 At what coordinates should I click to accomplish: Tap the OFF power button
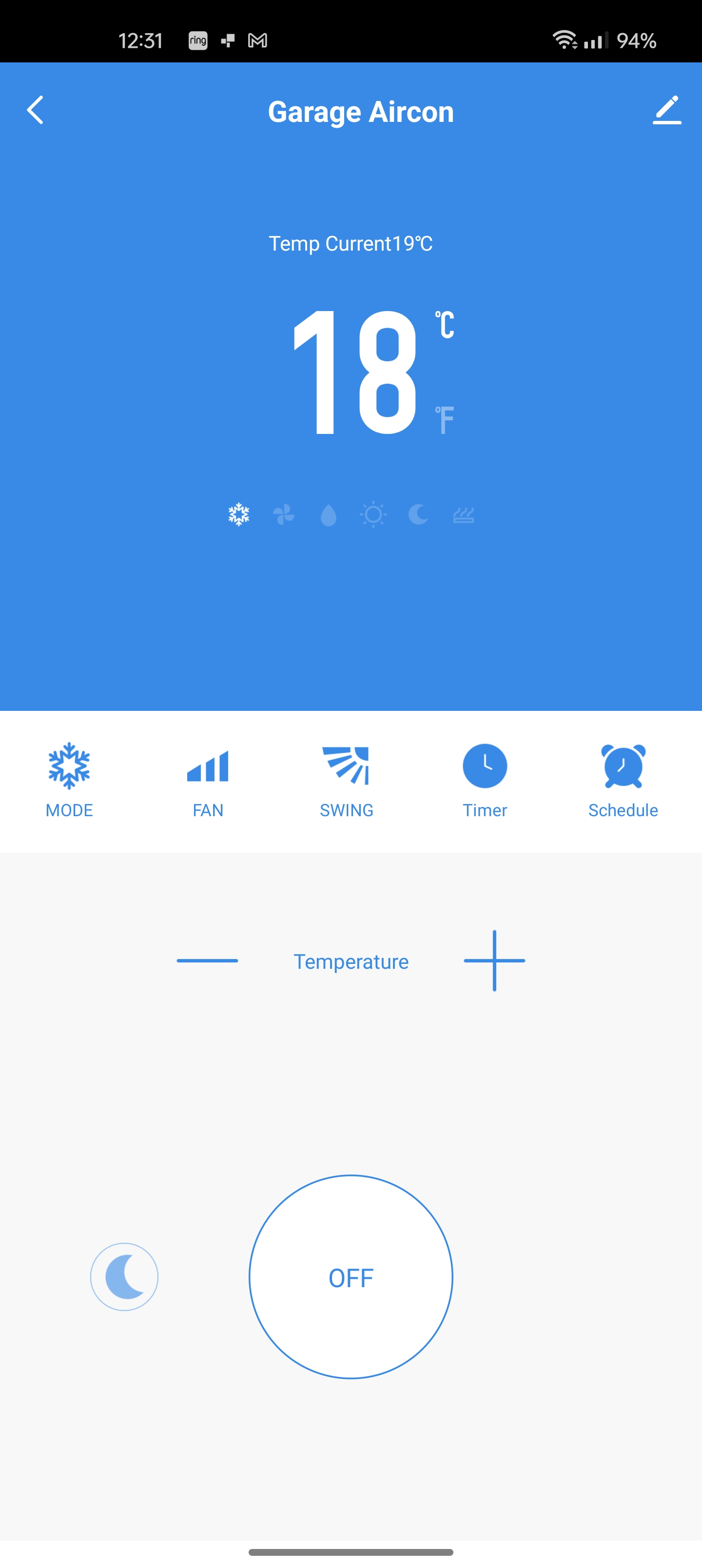[x=351, y=1276]
